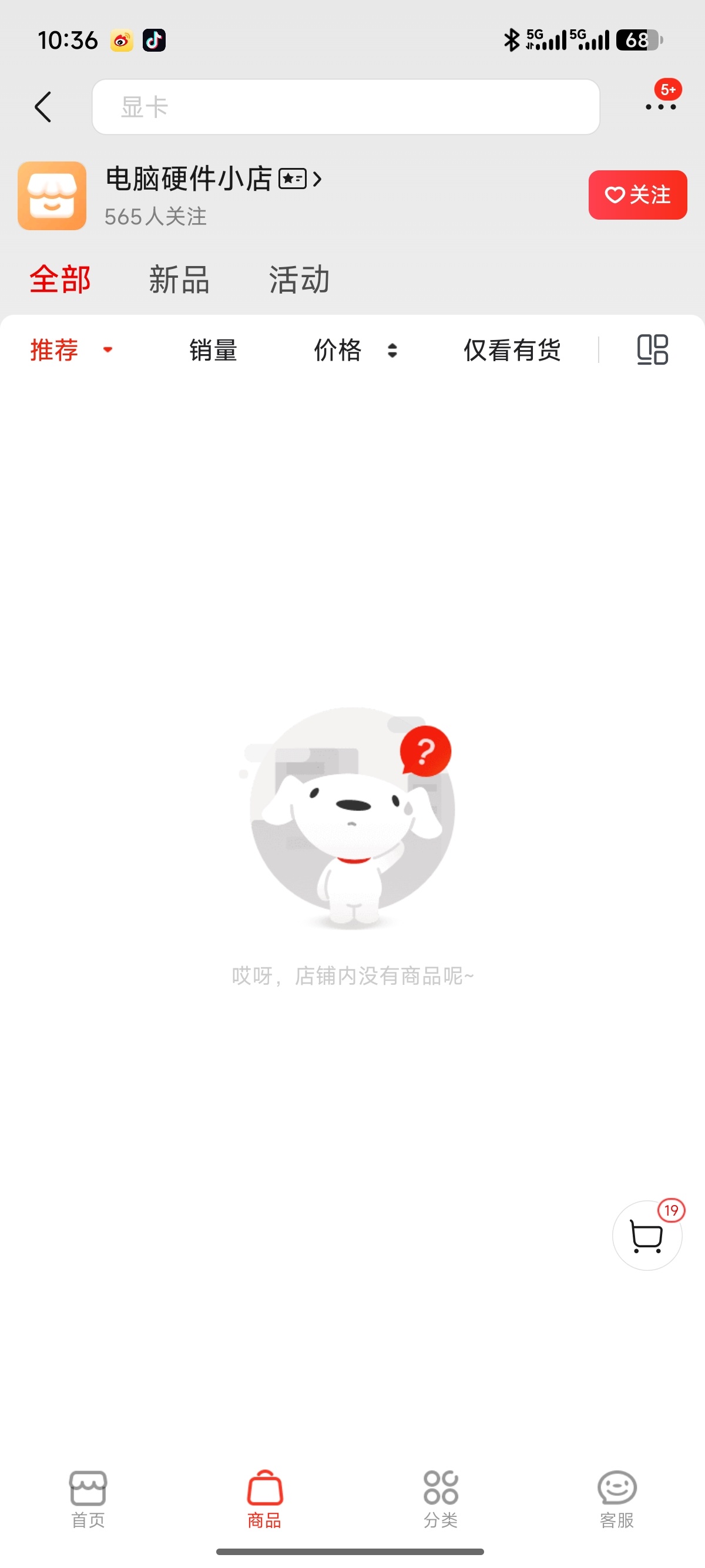Go back using the top-left arrow
The width and height of the screenshot is (705, 1568).
[43, 107]
